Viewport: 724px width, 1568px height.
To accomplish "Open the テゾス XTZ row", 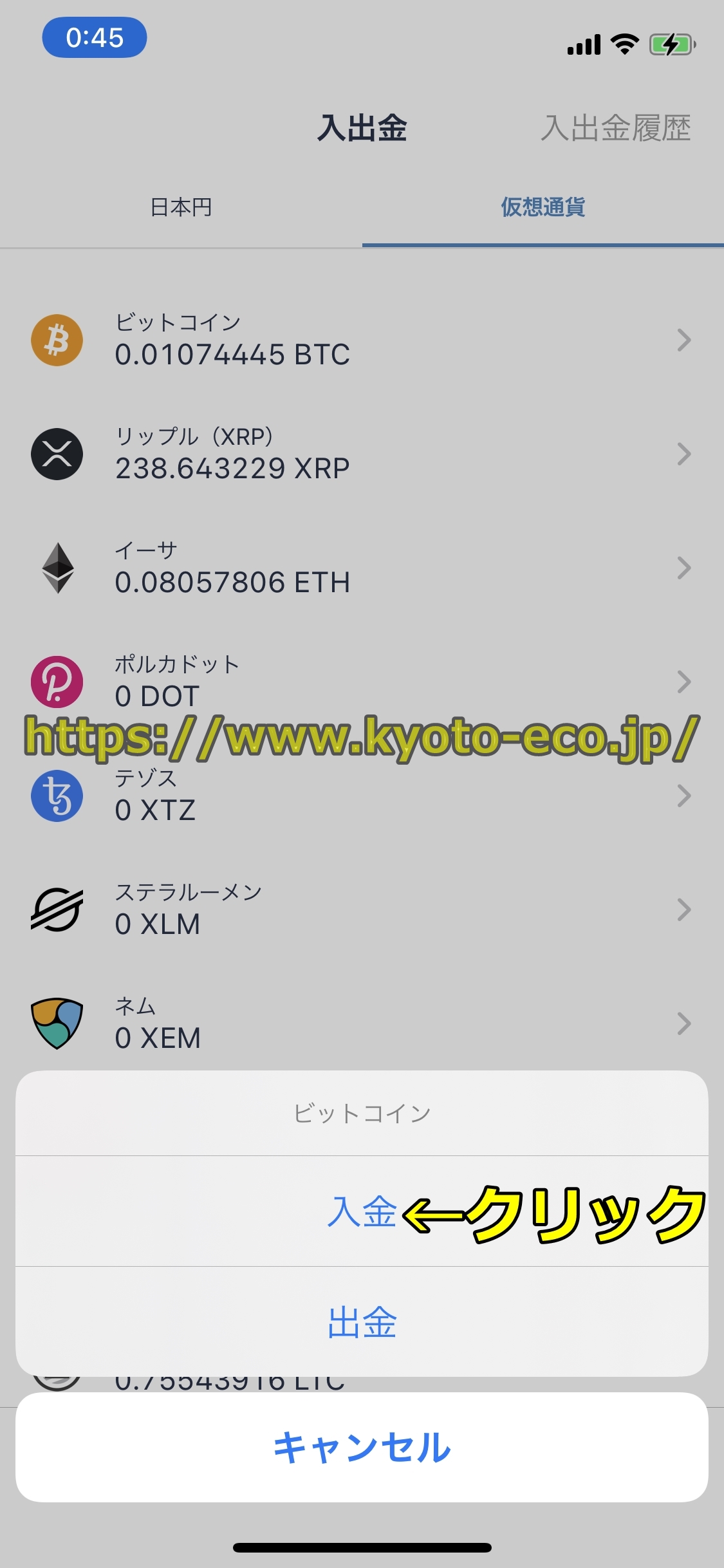I will pyautogui.click(x=362, y=796).
